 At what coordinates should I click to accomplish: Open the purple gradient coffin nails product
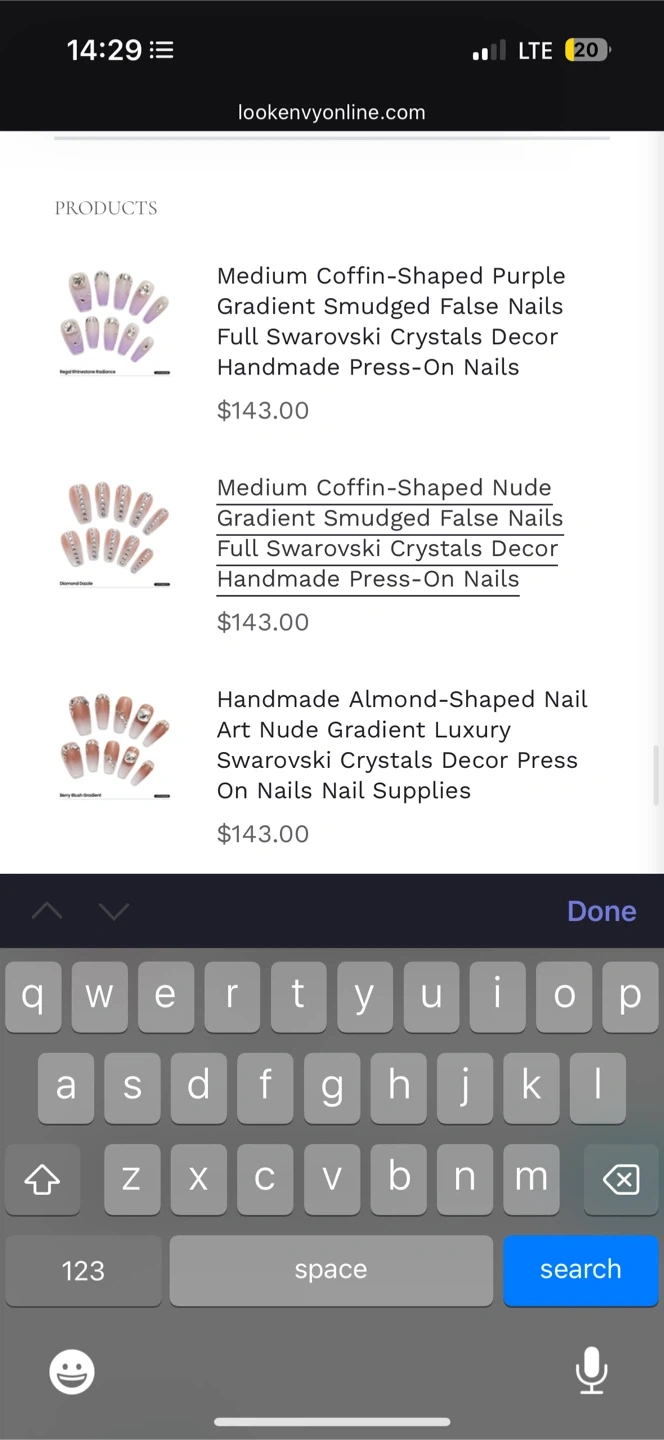tap(391, 321)
